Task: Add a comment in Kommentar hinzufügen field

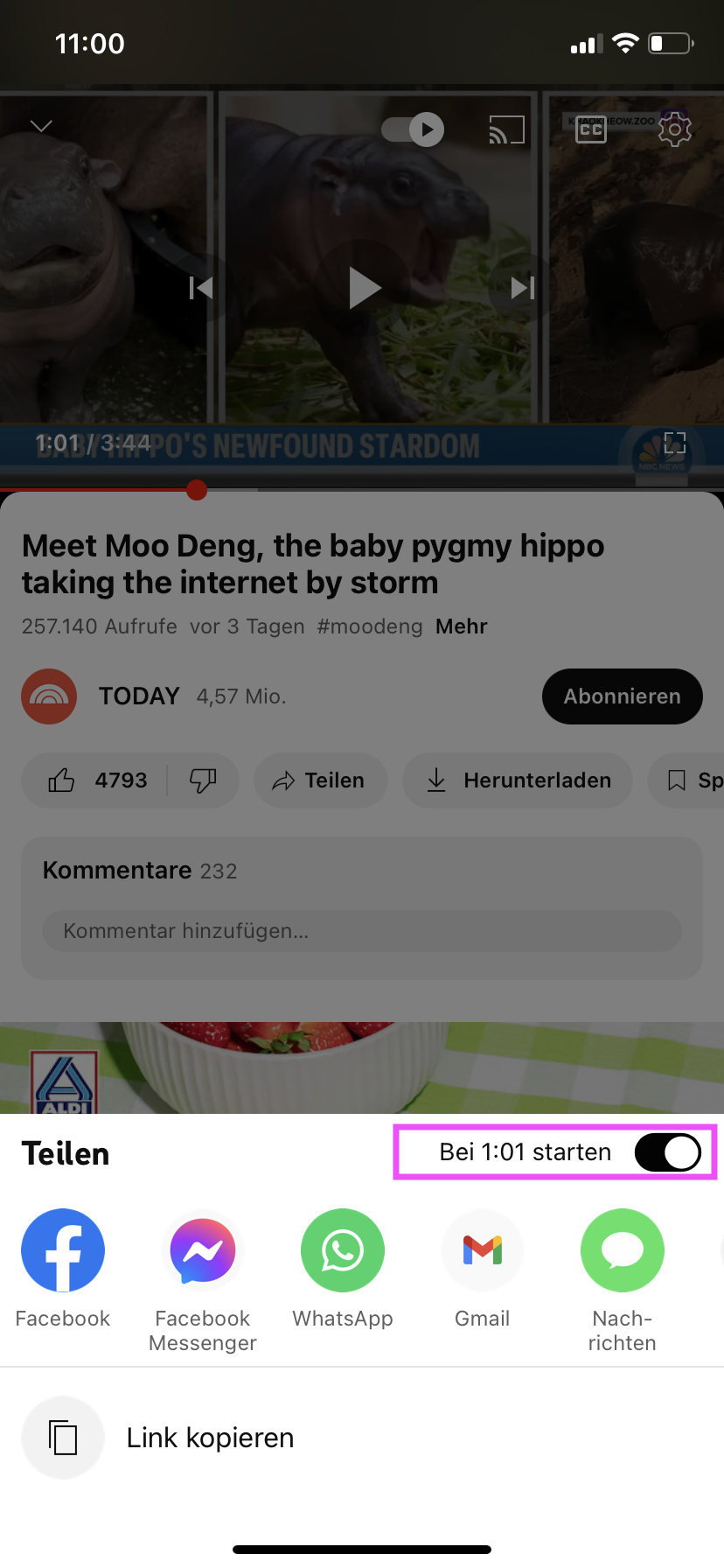Action: click(361, 931)
